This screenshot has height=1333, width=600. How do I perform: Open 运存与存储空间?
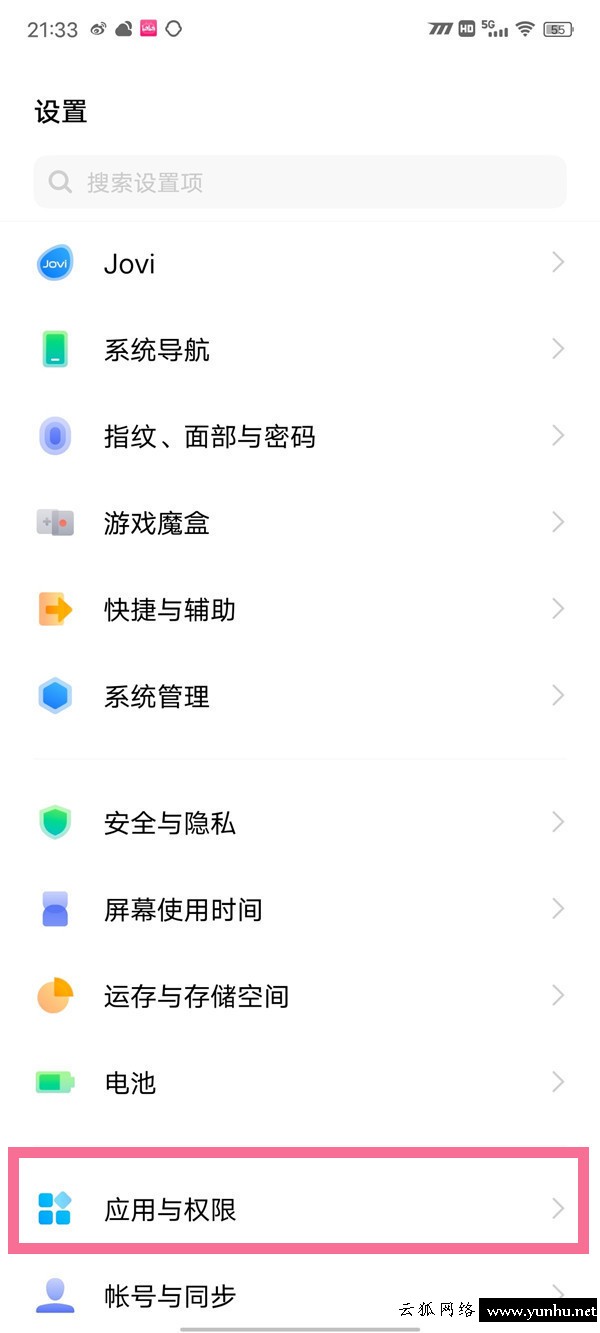tap(300, 996)
